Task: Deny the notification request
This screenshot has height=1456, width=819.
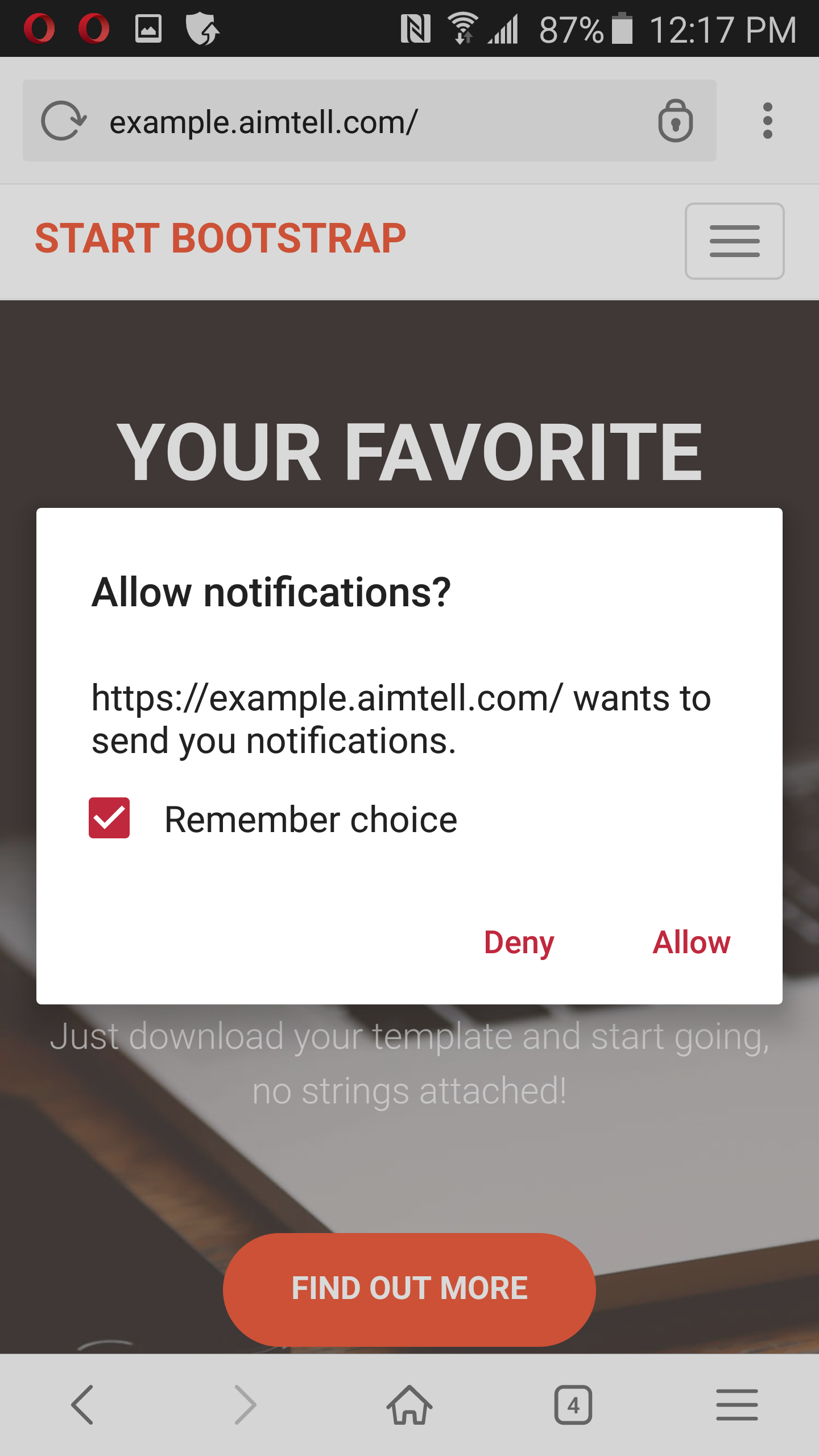Action: [x=519, y=942]
